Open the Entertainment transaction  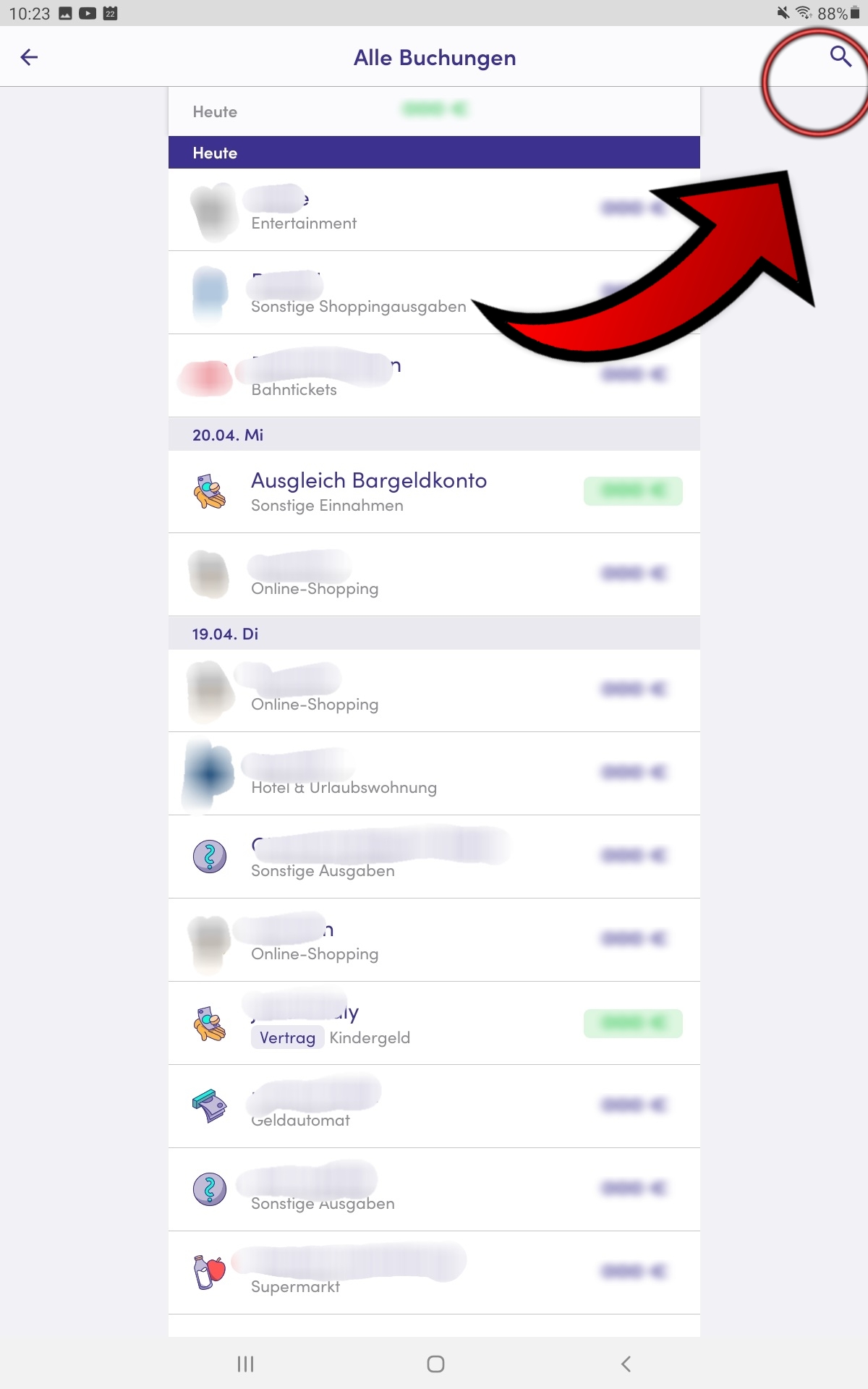point(434,210)
